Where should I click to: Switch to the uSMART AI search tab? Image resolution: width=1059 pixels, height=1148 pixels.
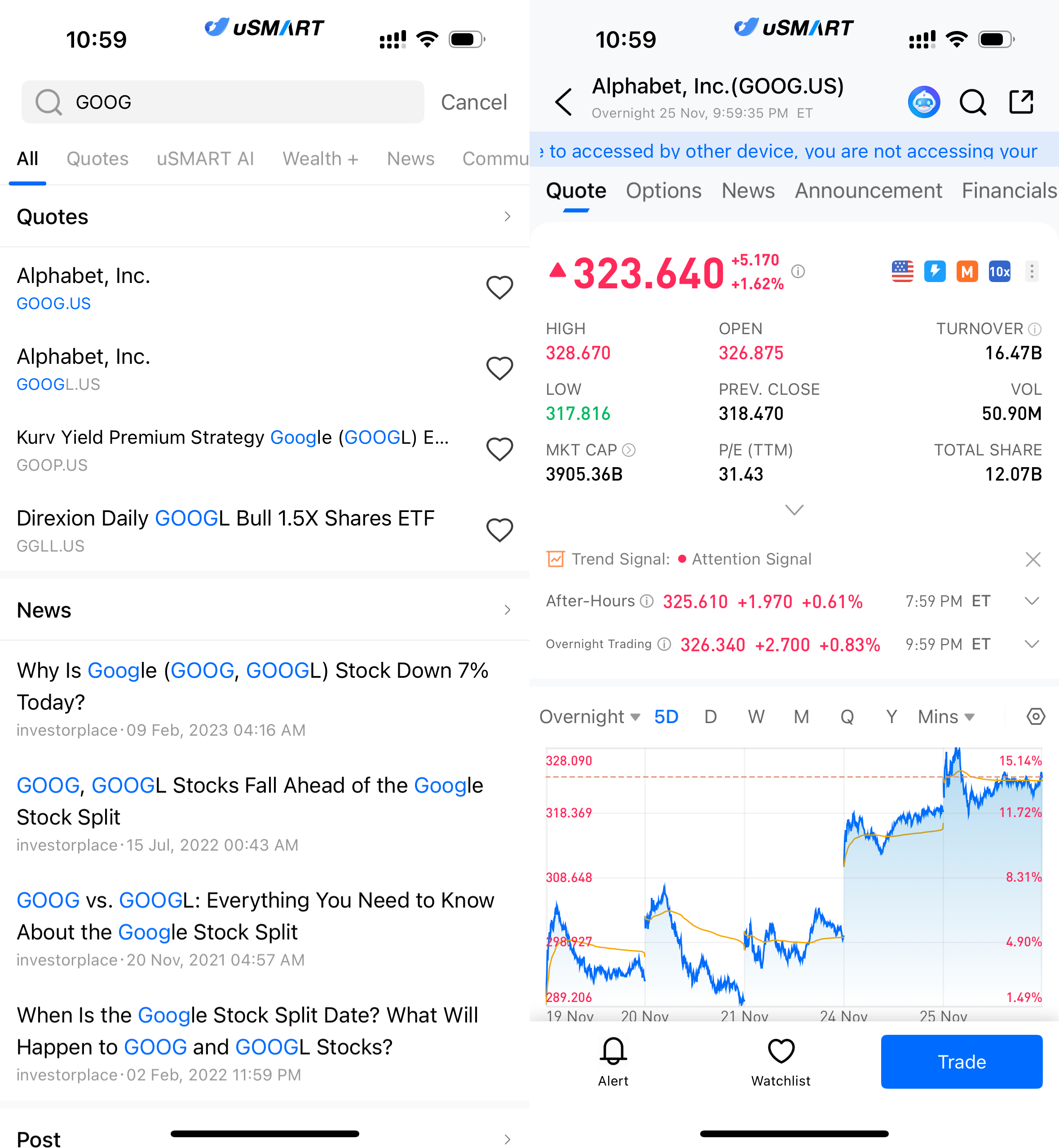(205, 158)
